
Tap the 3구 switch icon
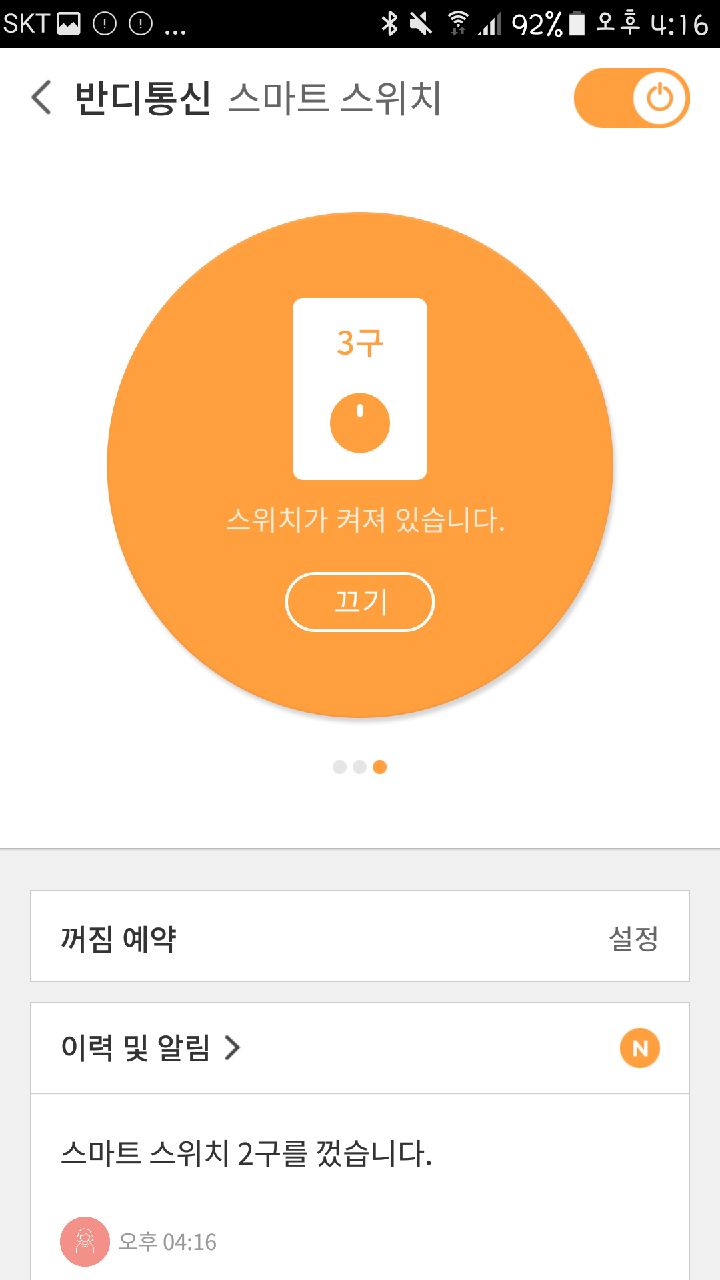[360, 389]
